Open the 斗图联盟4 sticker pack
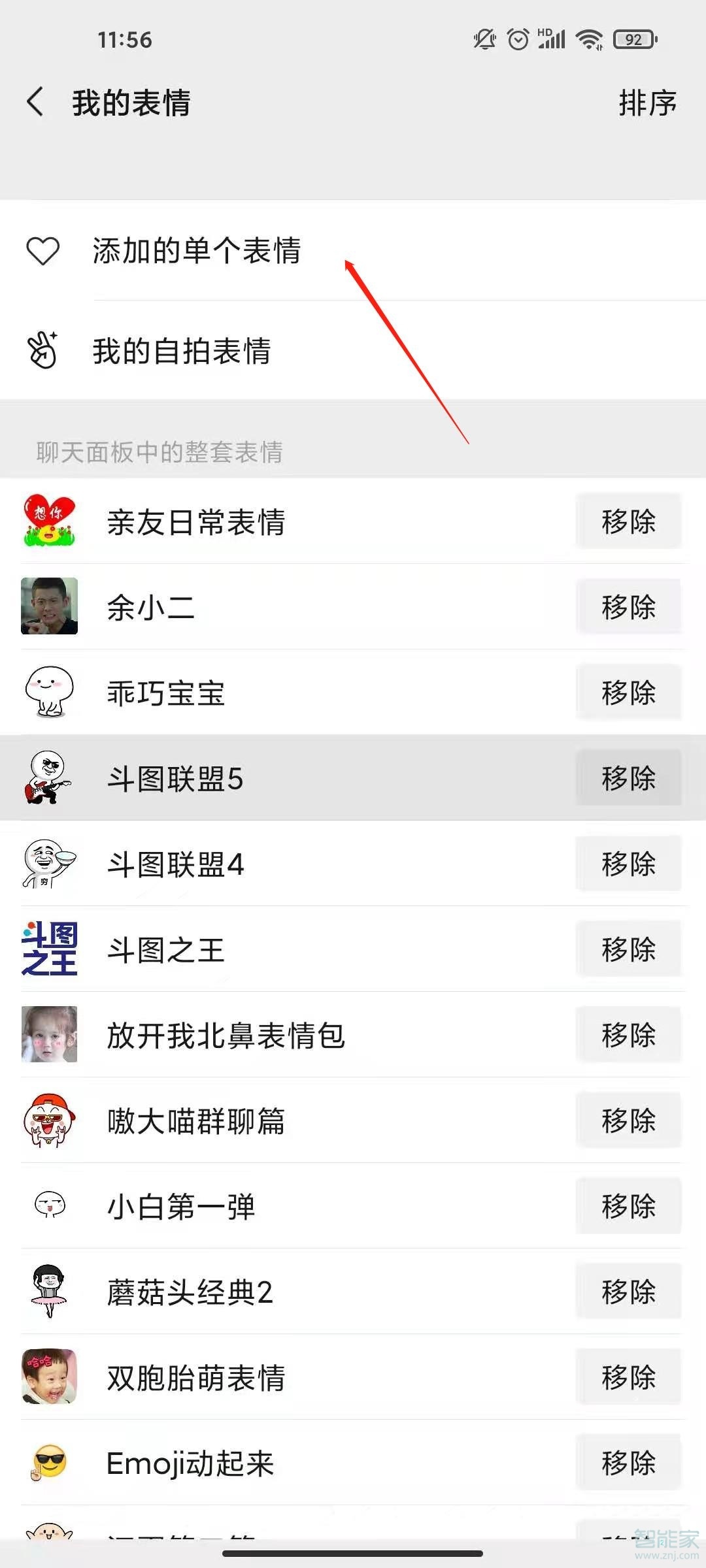706x1568 pixels. click(175, 864)
